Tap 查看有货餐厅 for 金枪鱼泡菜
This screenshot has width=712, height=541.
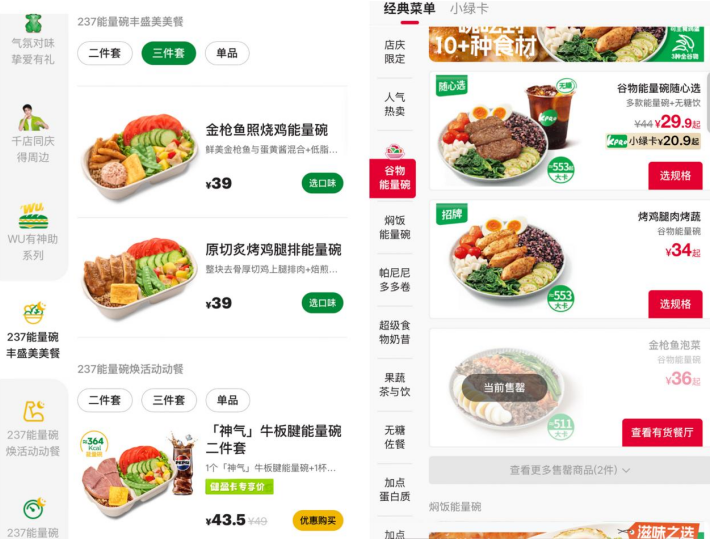[661, 433]
